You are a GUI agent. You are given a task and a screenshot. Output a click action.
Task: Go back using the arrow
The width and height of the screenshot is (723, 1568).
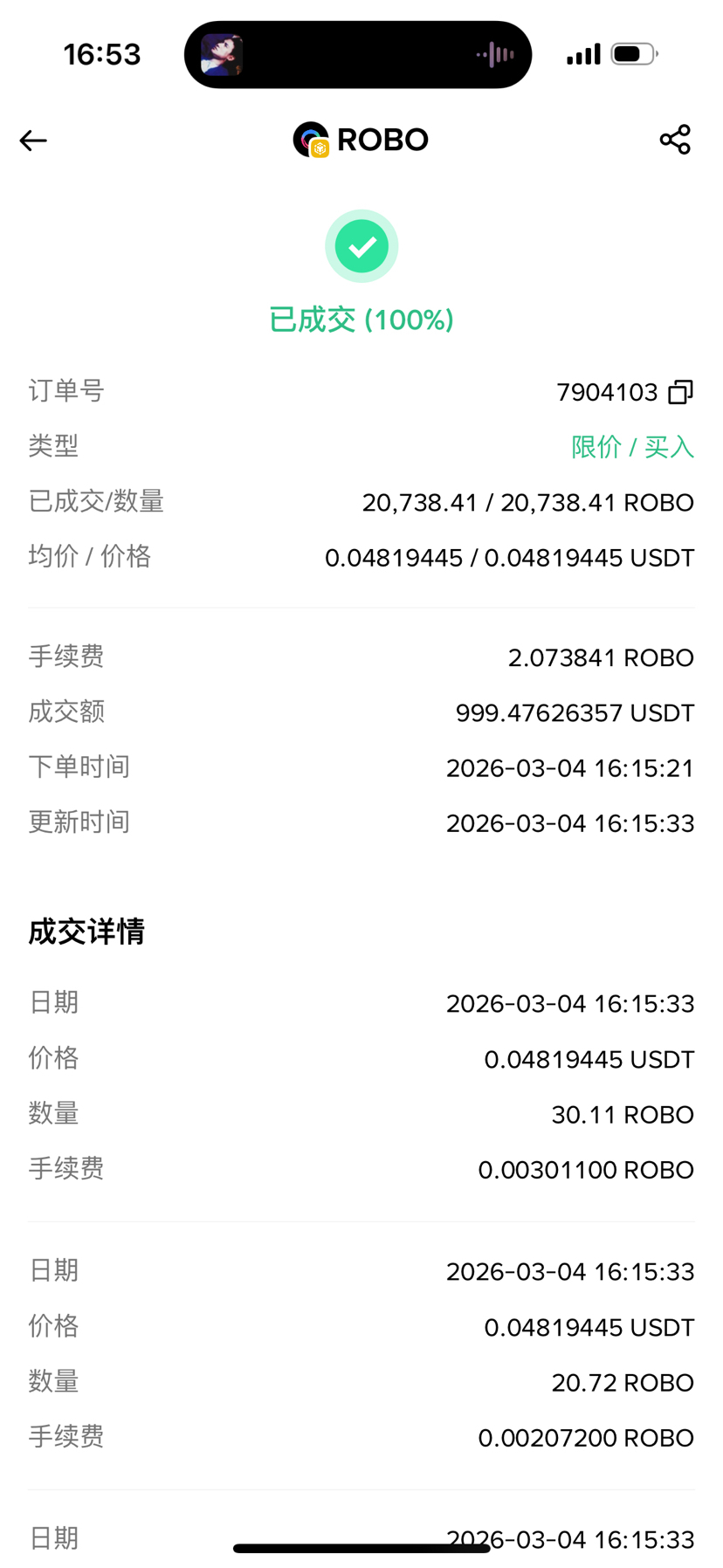pyautogui.click(x=33, y=141)
